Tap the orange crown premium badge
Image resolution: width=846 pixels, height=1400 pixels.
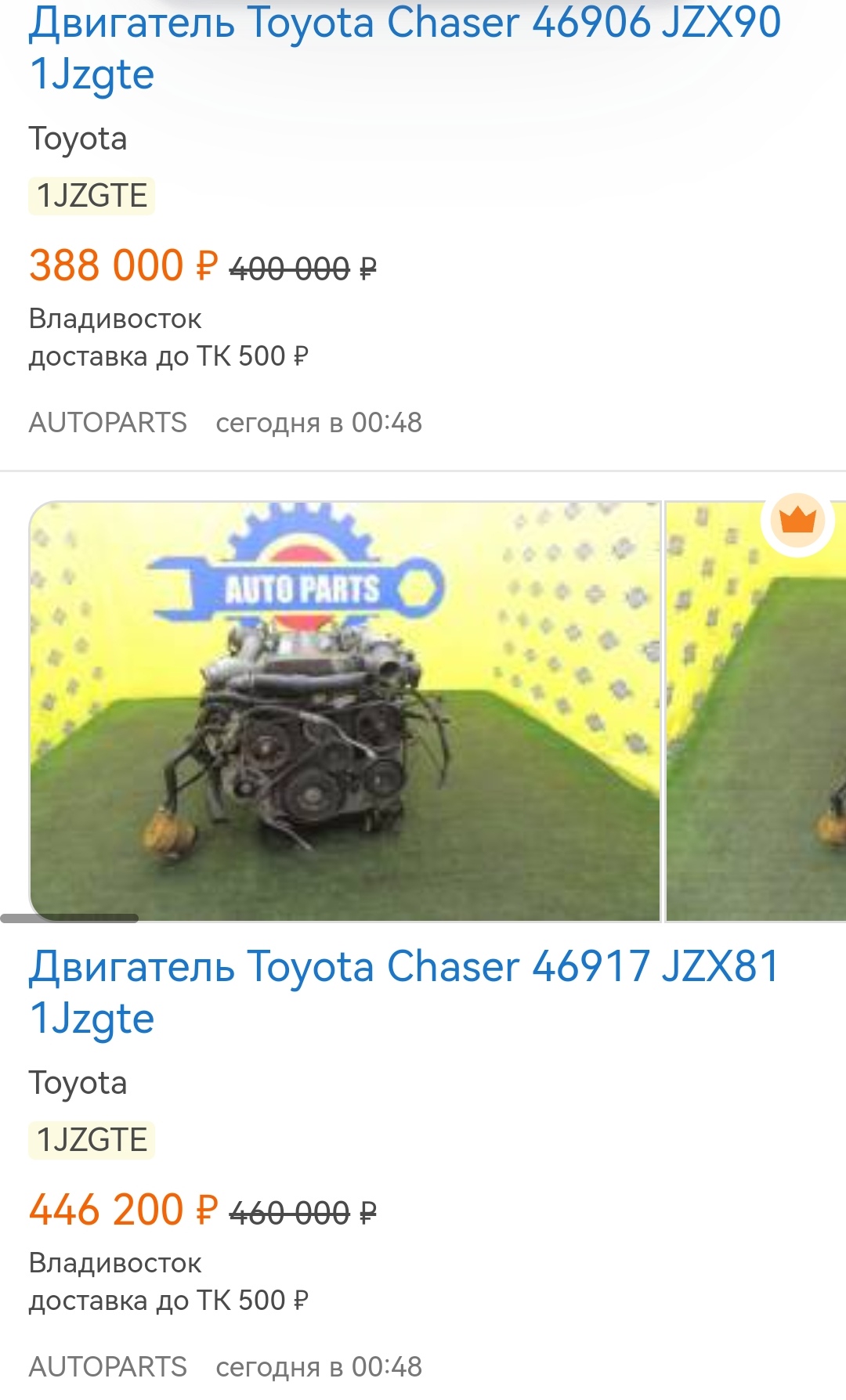click(797, 521)
